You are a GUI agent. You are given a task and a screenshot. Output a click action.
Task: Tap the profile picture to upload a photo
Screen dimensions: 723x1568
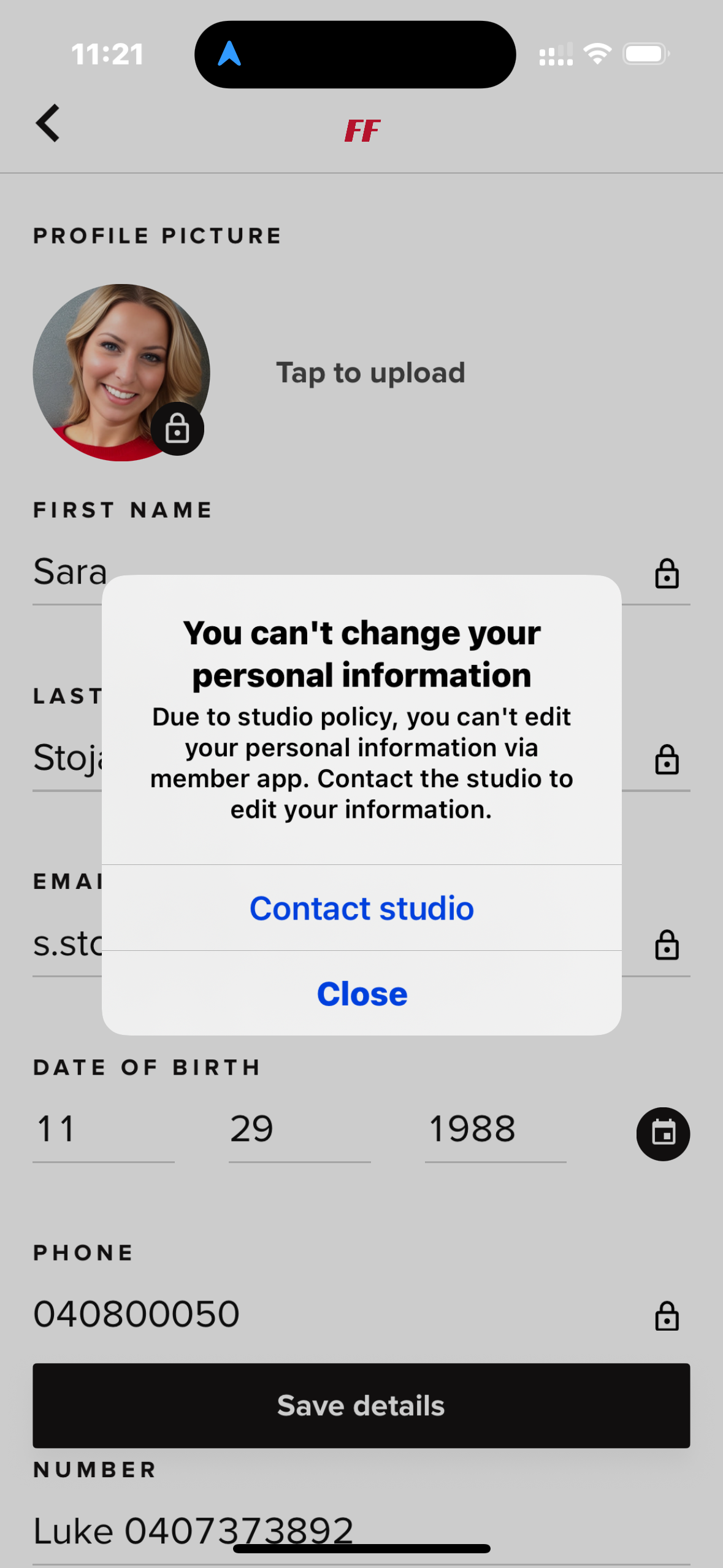[121, 372]
